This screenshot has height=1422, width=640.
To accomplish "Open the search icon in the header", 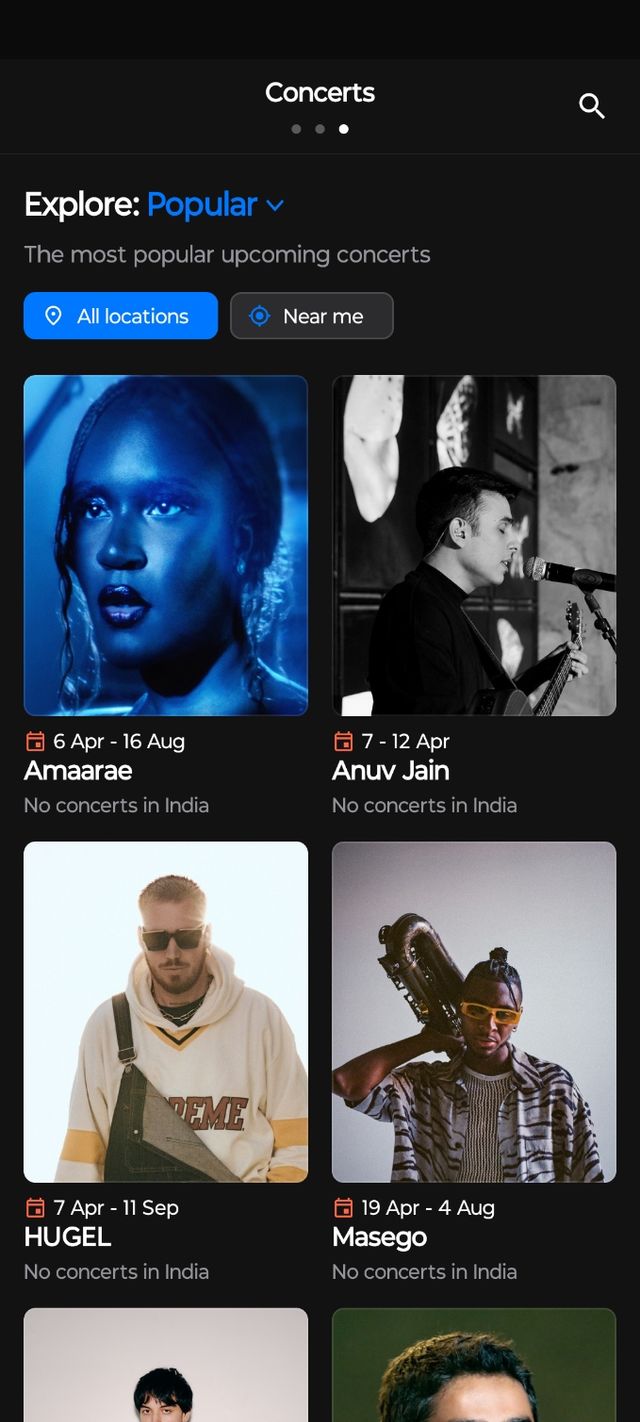I will [x=592, y=106].
